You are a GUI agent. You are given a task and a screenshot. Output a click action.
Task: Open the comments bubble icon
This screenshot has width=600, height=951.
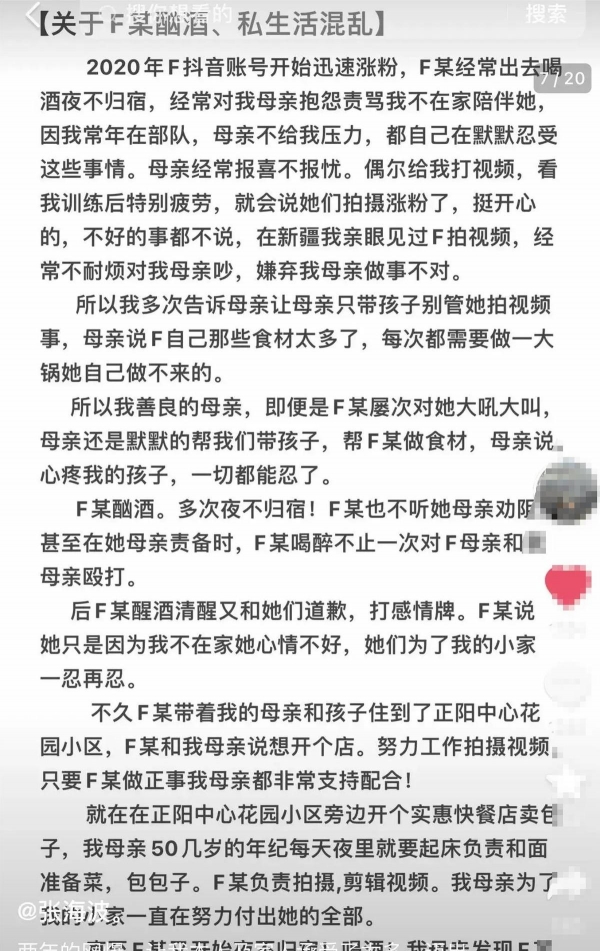[568, 685]
